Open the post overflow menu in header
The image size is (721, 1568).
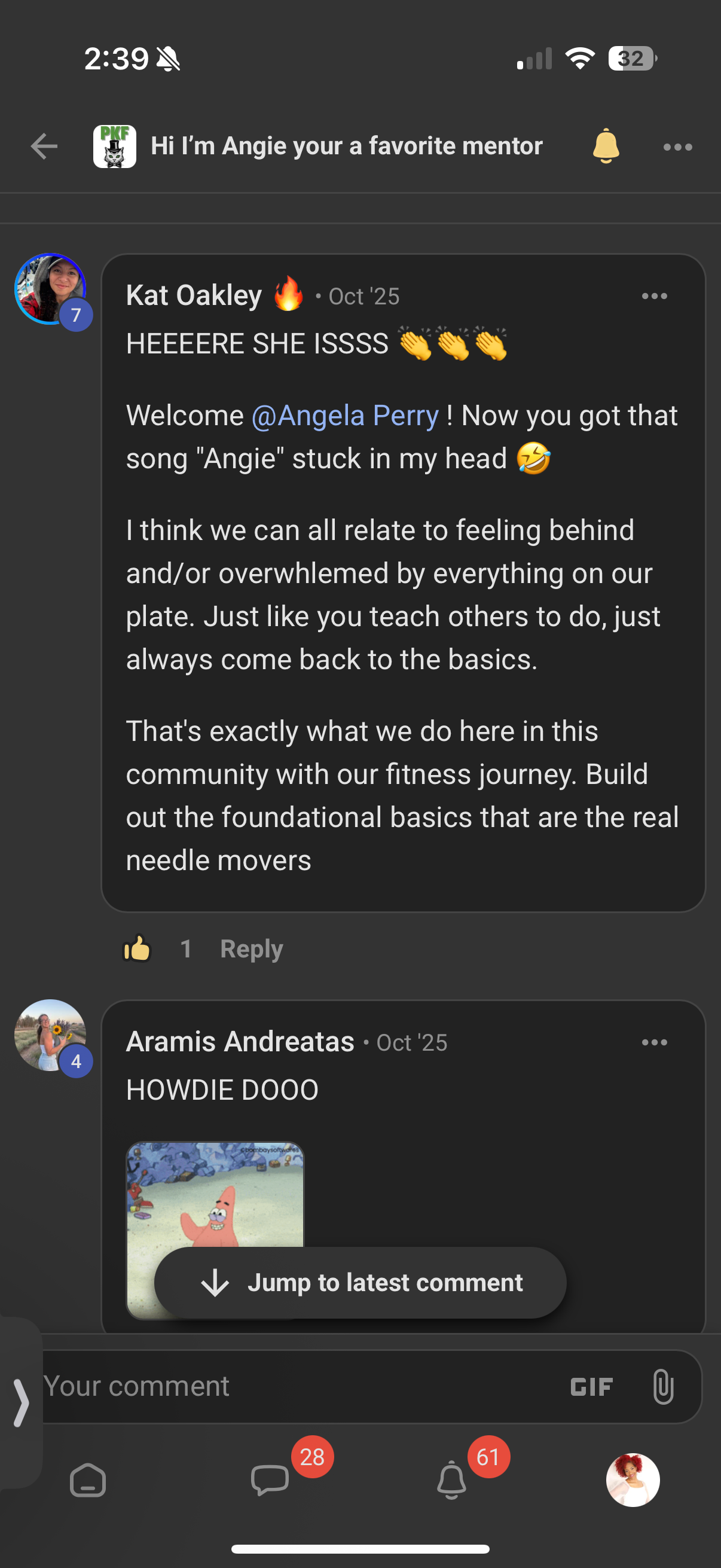tap(677, 147)
